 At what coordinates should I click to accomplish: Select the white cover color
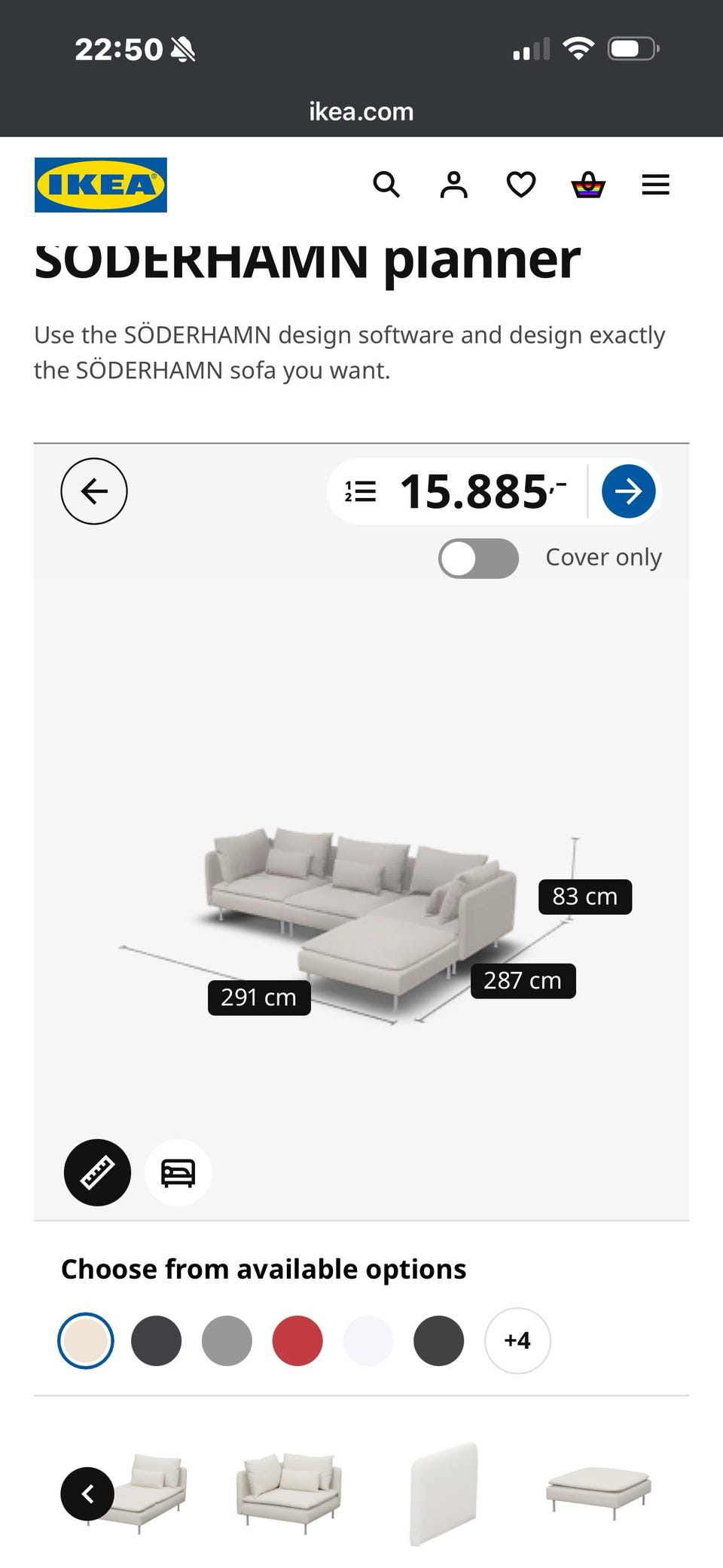[x=368, y=1340]
